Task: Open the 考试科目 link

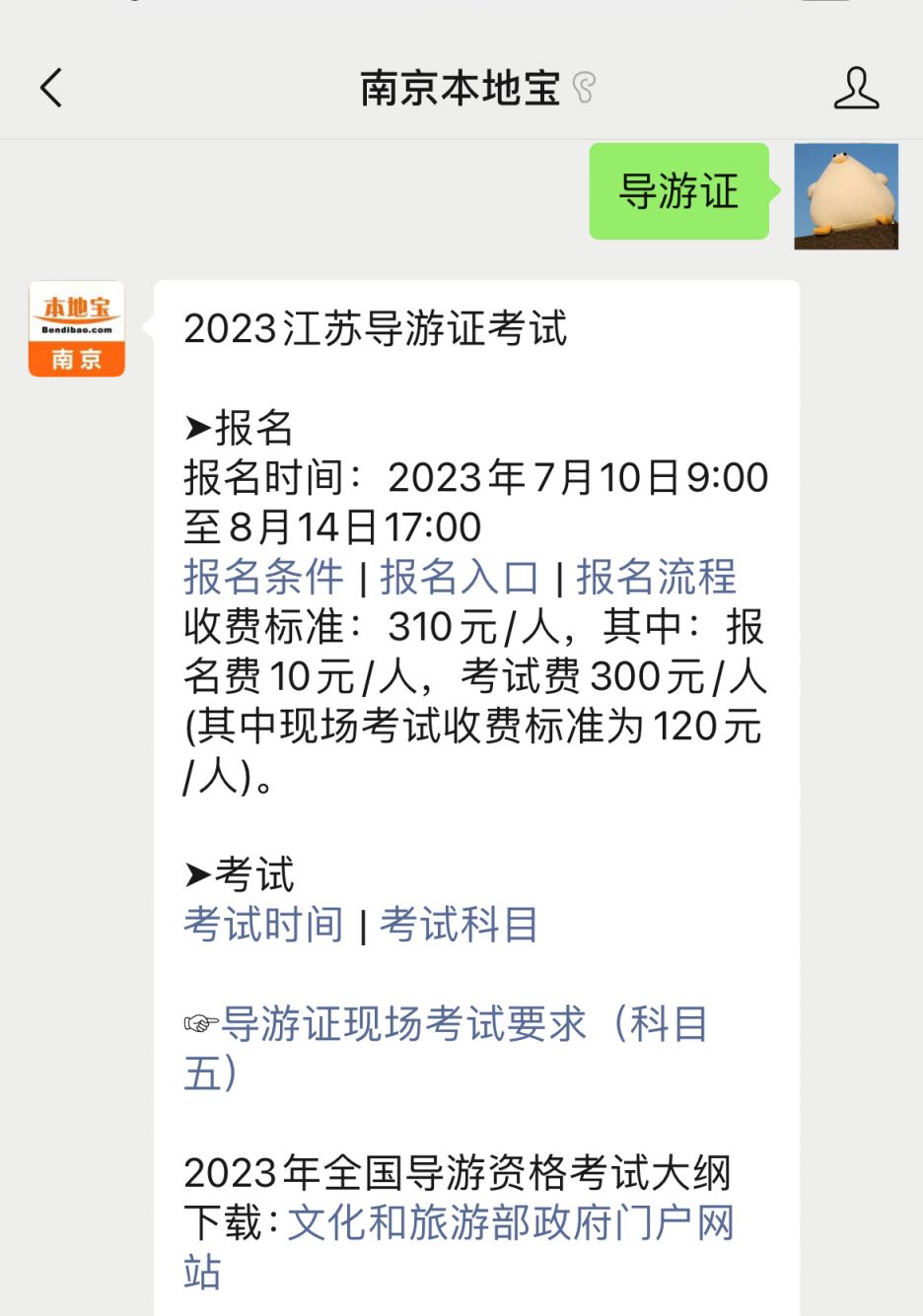Action: point(460,925)
